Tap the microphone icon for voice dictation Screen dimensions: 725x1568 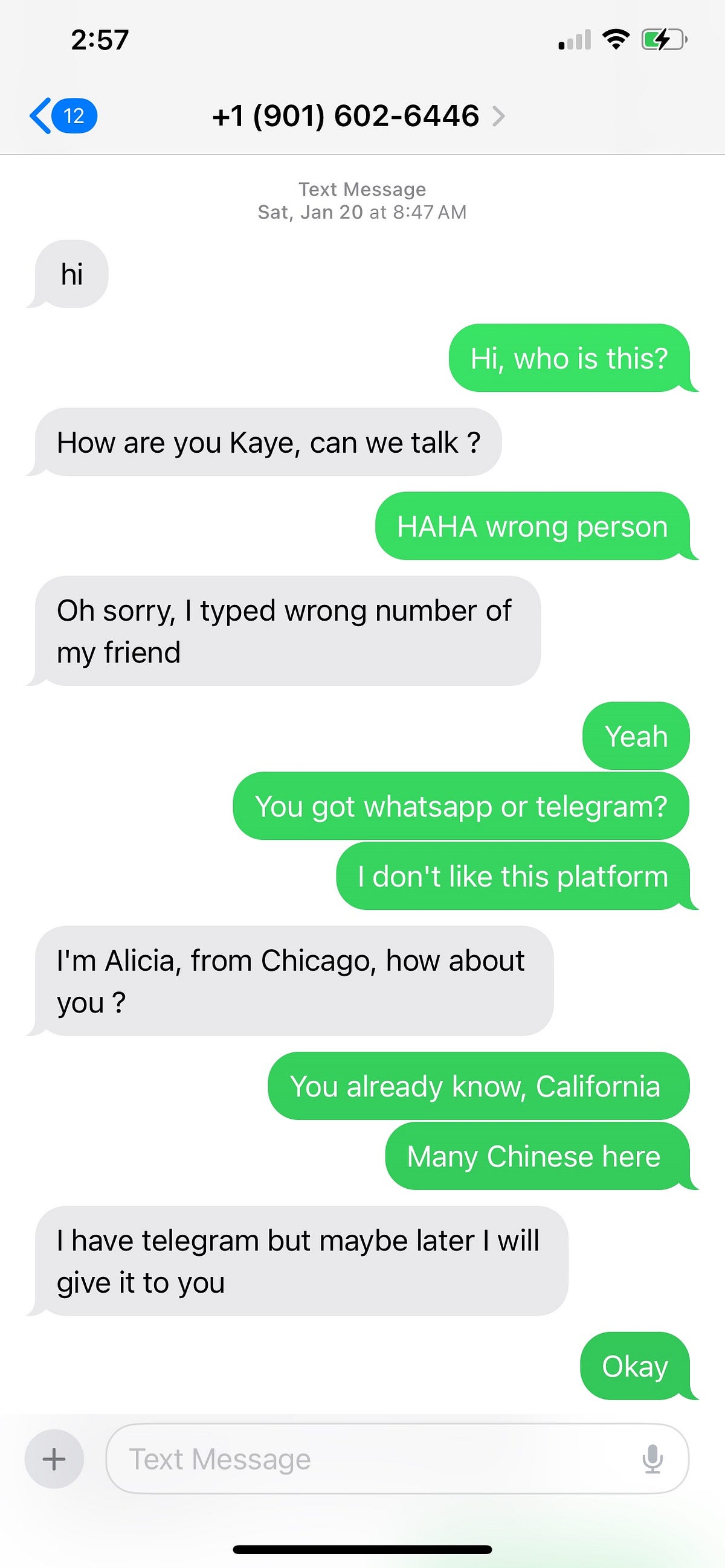(654, 1459)
